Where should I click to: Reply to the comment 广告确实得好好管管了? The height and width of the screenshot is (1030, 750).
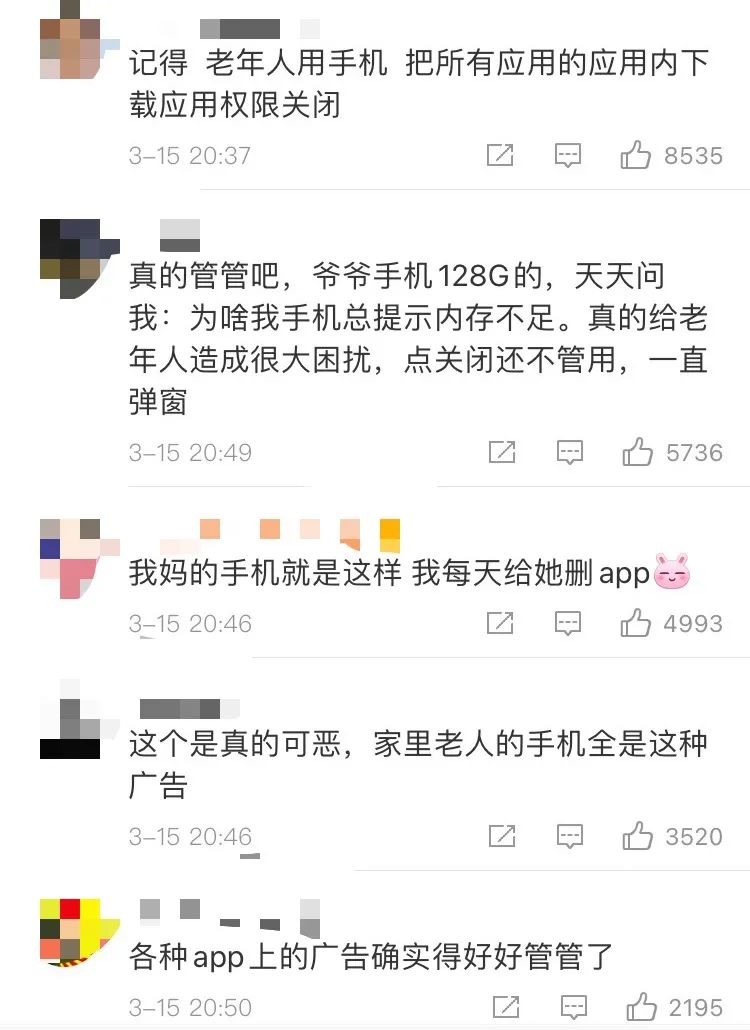click(573, 1006)
